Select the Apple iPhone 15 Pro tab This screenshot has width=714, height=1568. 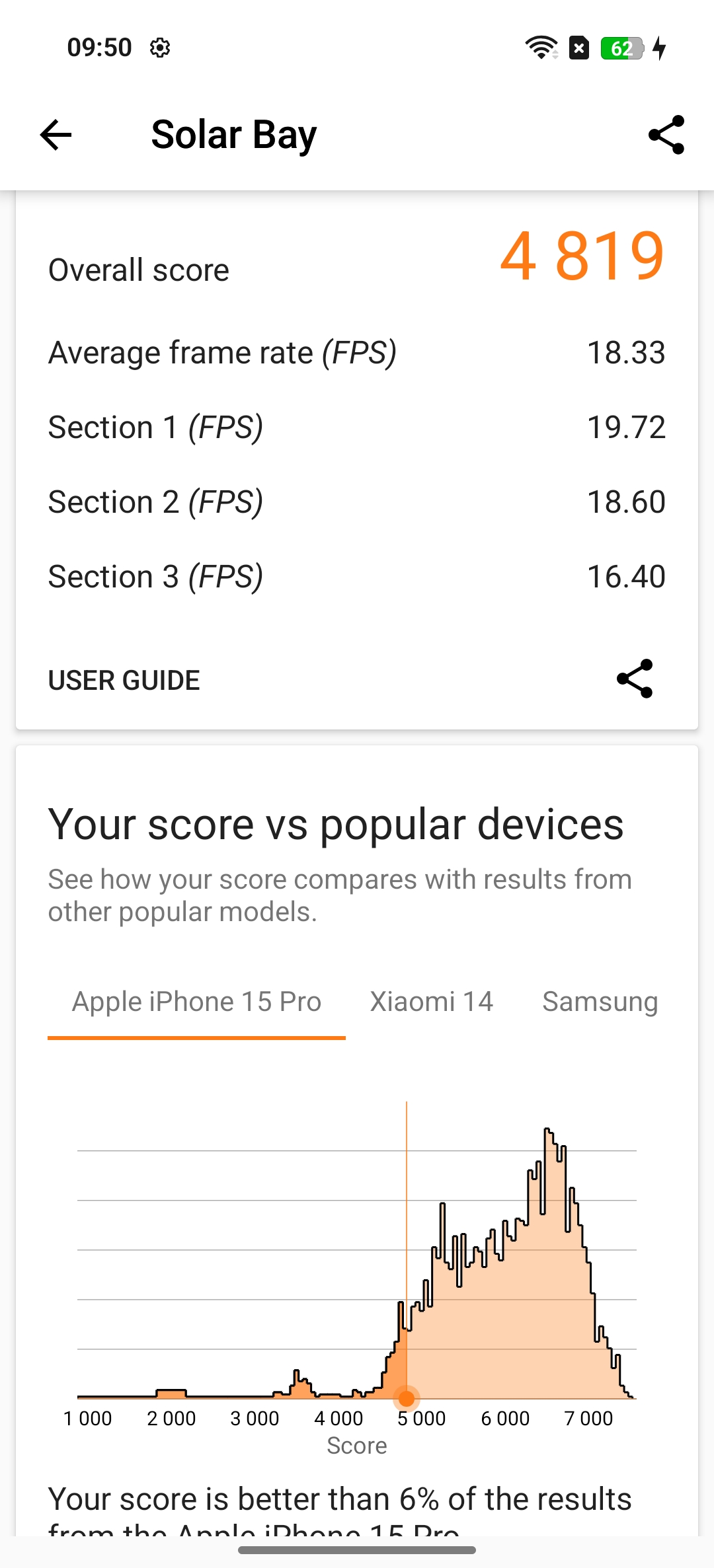[196, 1002]
